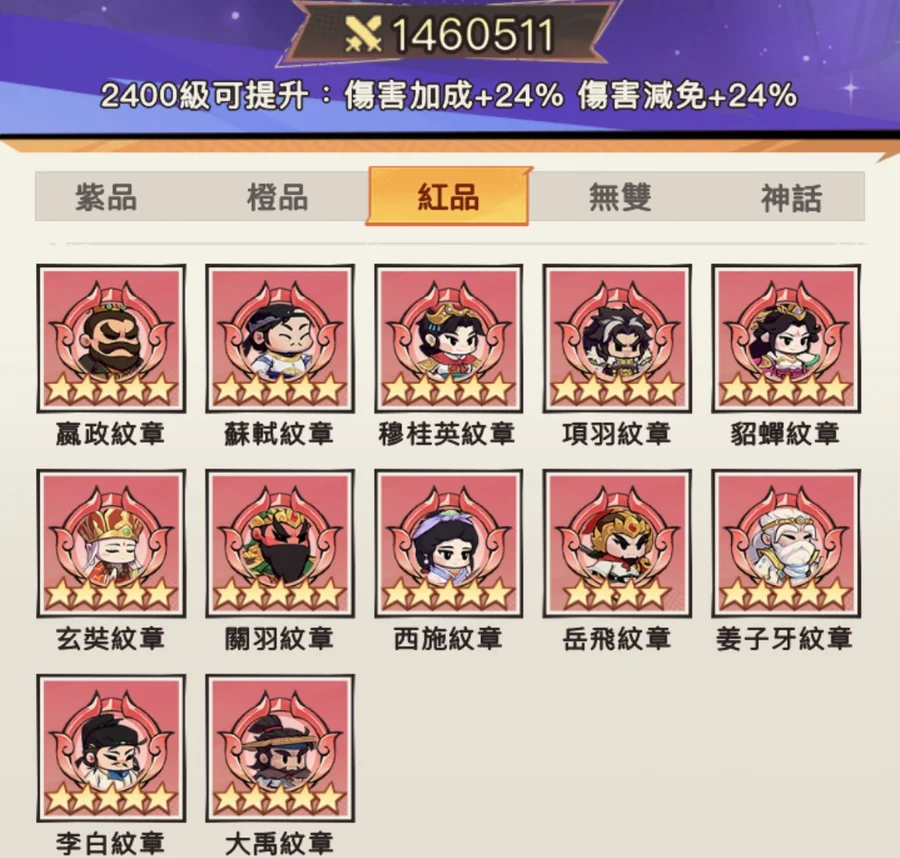900x858 pixels.
Task: Switch to the 神話 tab
Action: click(791, 197)
